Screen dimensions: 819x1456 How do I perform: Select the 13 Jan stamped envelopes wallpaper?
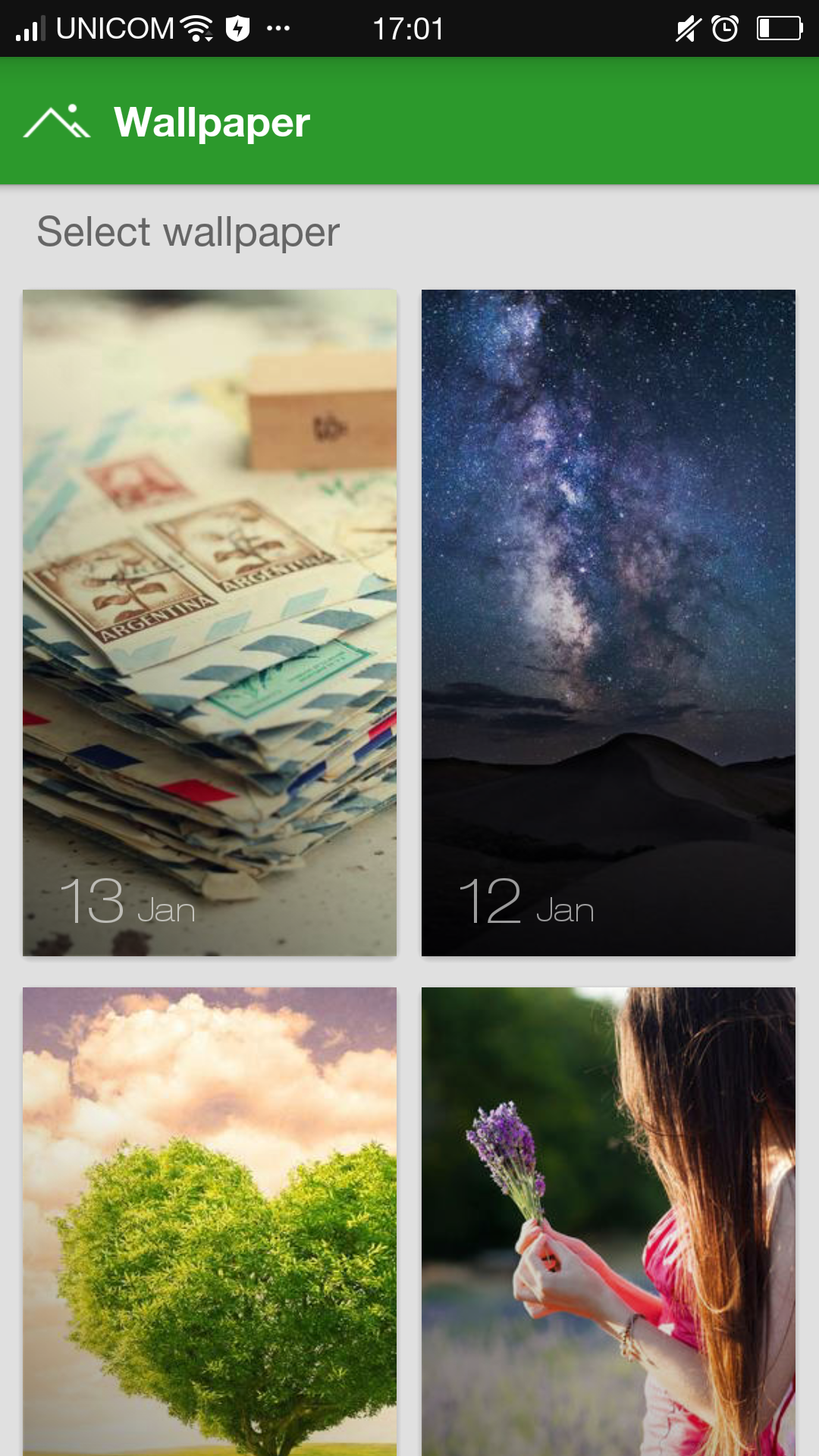209,622
